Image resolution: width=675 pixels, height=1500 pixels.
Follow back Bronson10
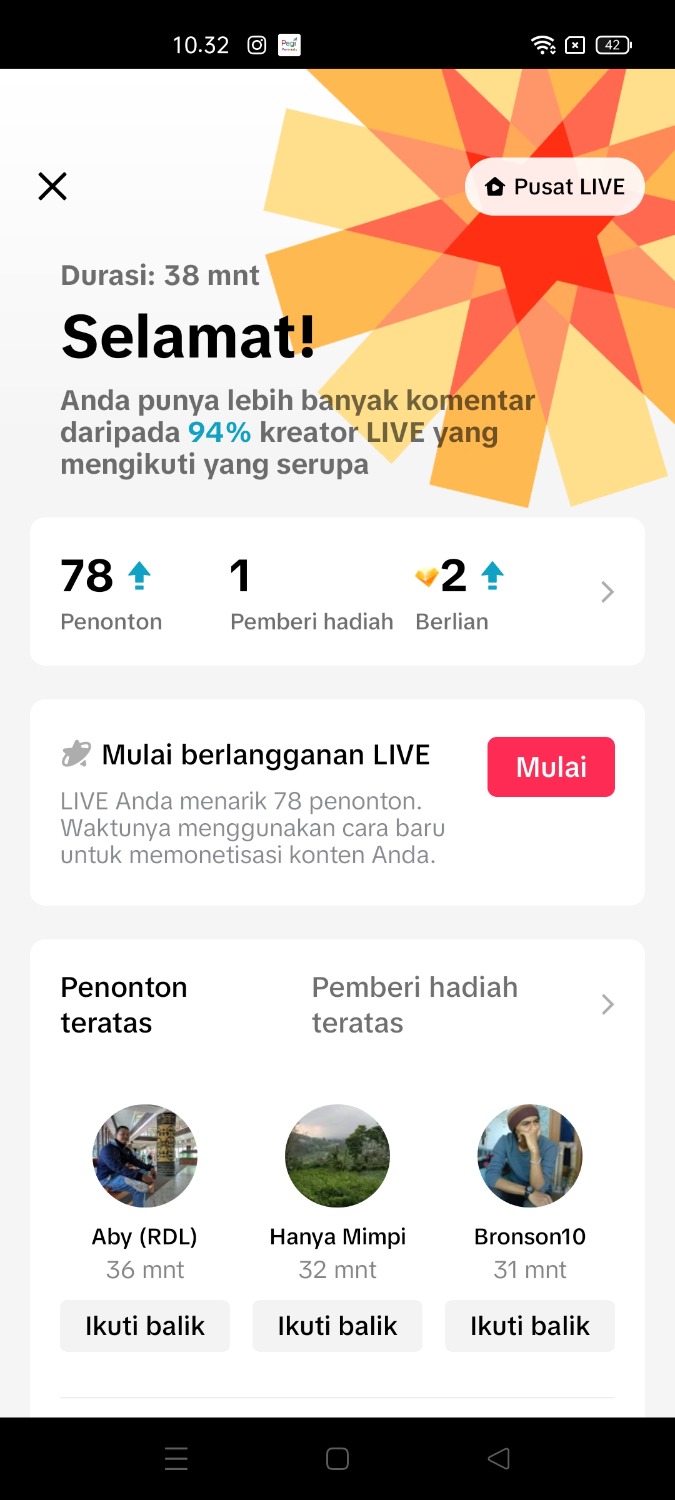[530, 1326]
